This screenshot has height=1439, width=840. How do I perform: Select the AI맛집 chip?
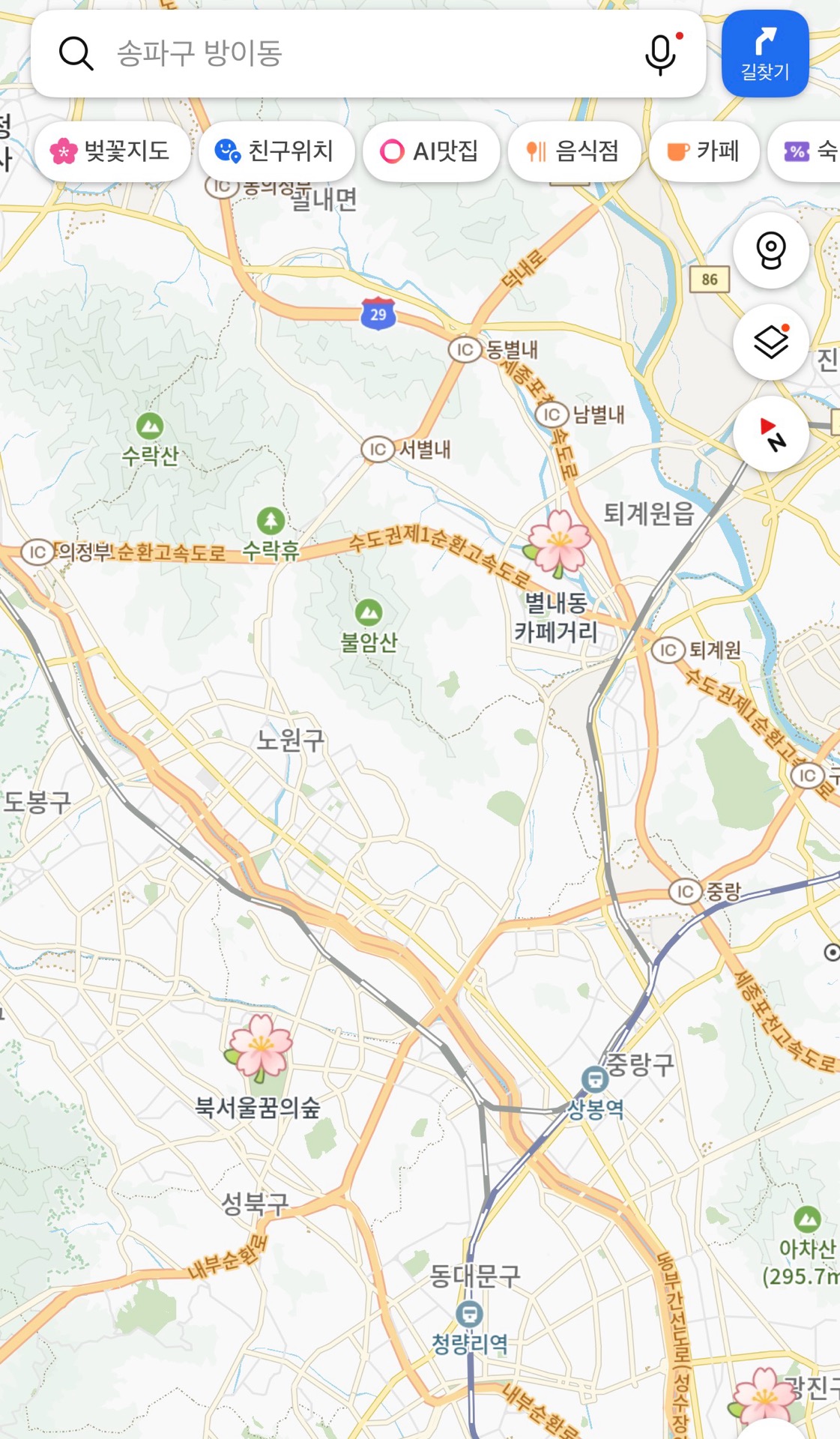(430, 151)
